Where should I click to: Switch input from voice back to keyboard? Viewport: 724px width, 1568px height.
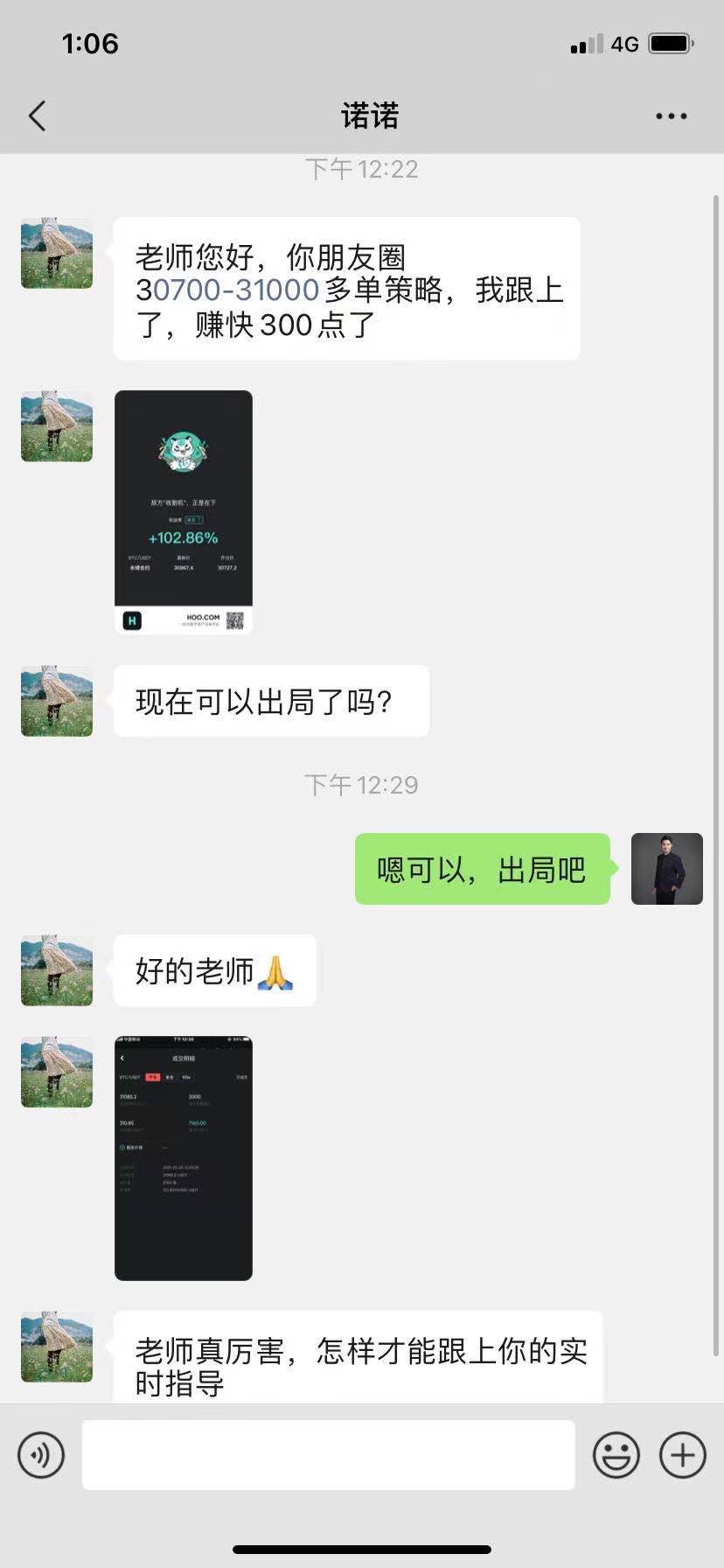pyautogui.click(x=41, y=1454)
